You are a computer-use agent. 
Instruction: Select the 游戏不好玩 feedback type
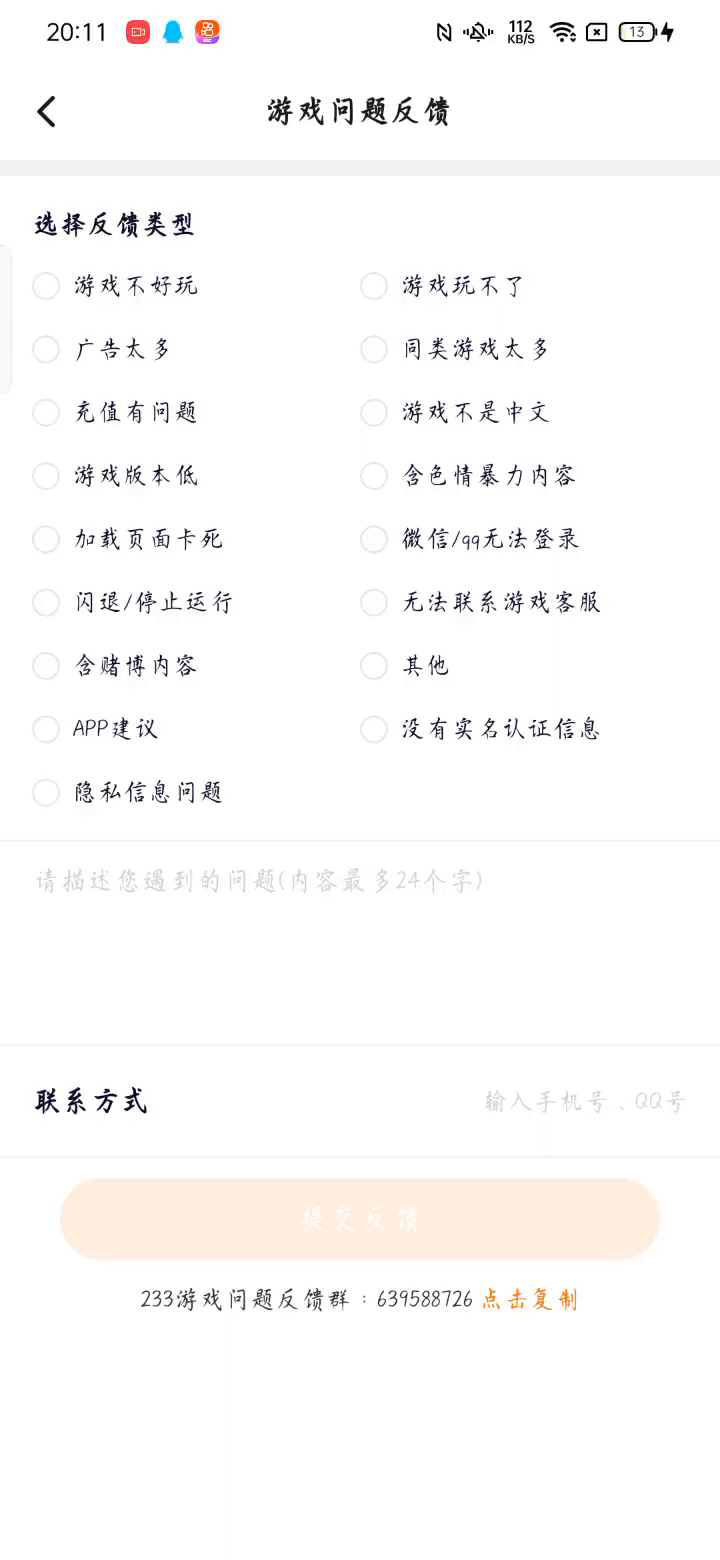[x=46, y=286]
